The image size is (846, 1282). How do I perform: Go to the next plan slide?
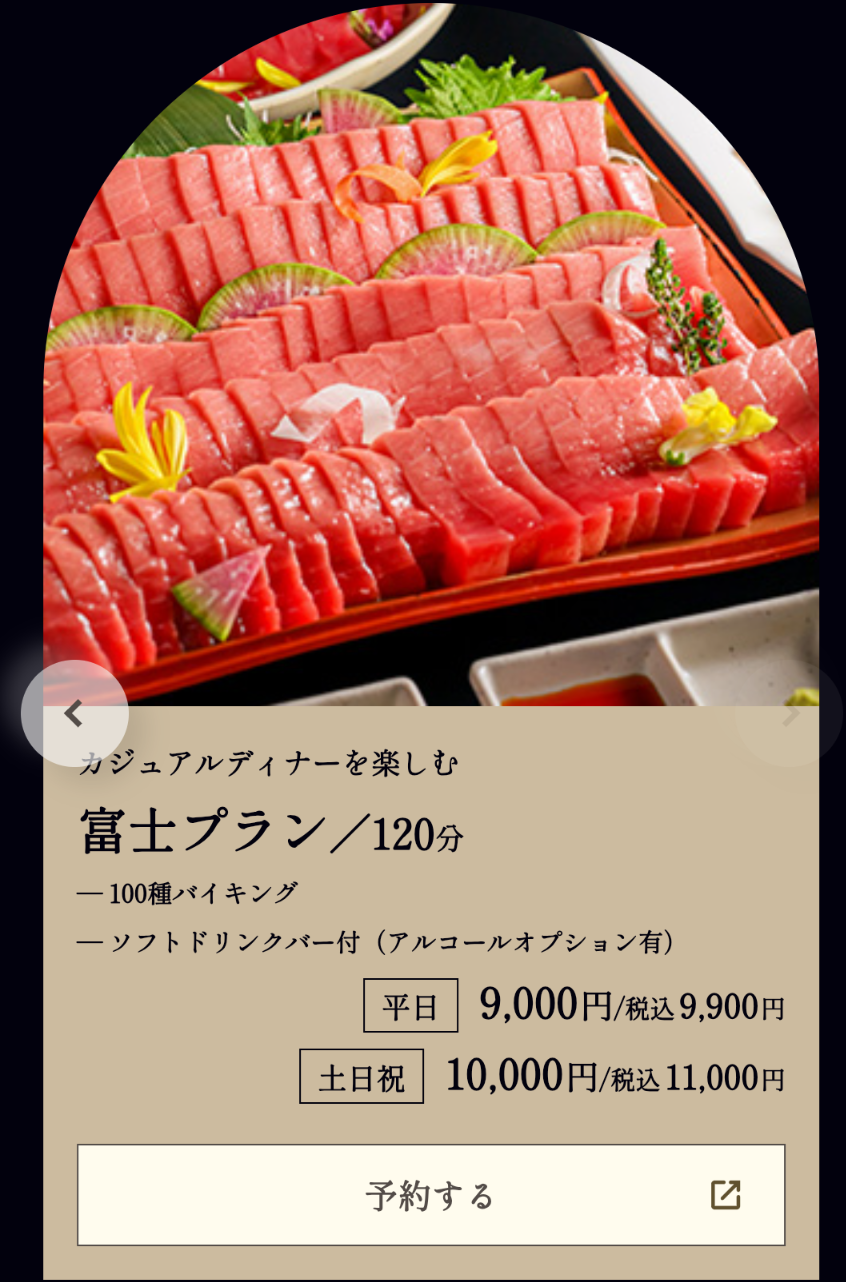(x=791, y=714)
